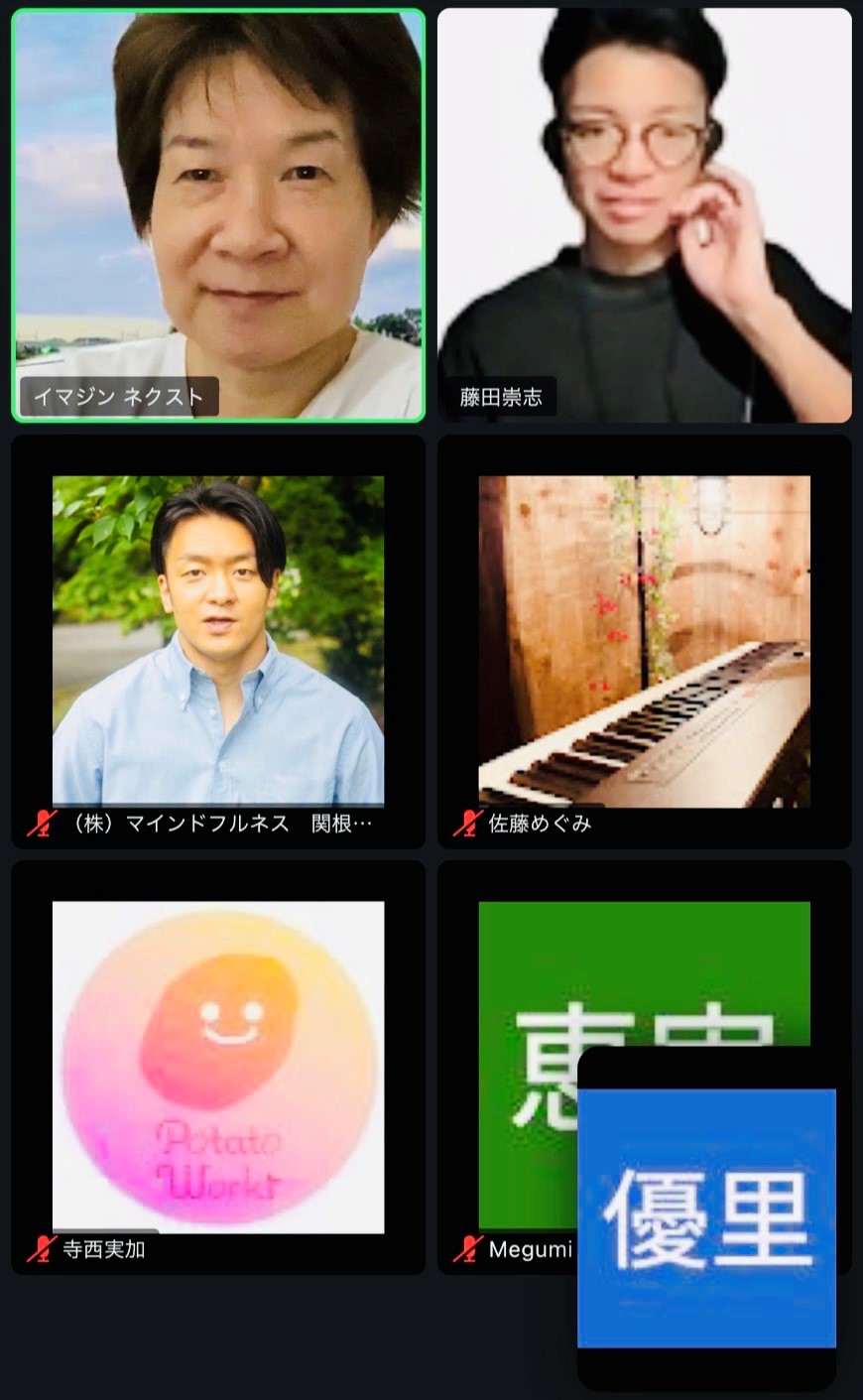Tap the blue 優里 self-view tile

click(706, 1217)
